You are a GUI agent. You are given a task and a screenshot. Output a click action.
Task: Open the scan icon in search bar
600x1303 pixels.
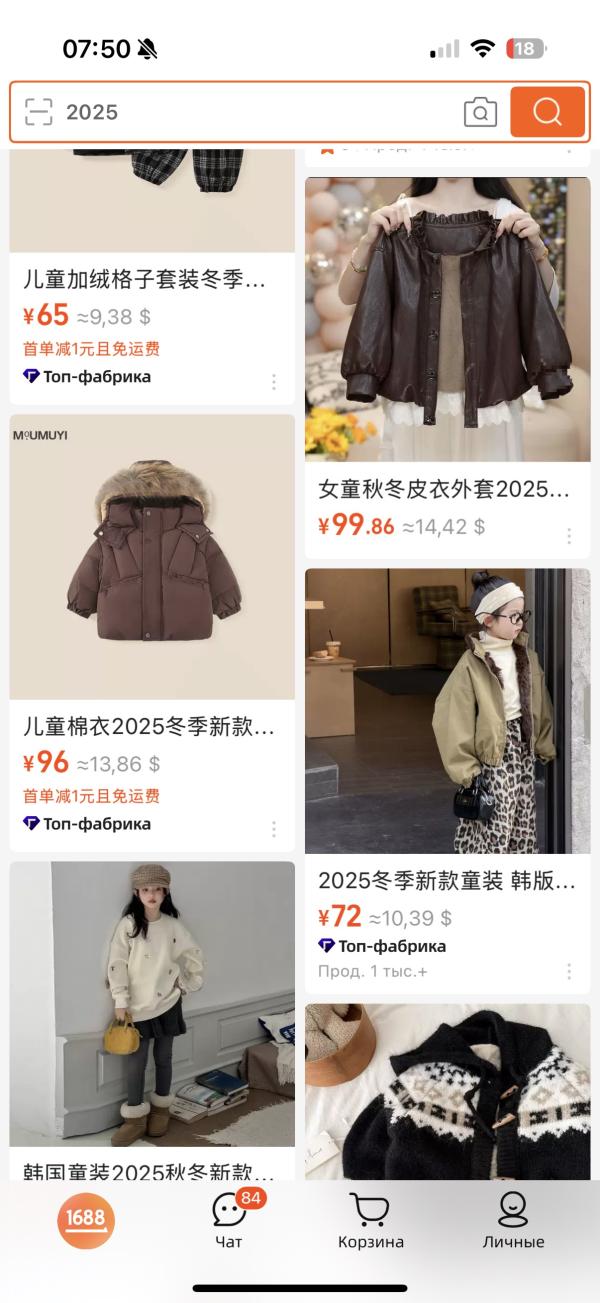[x=38, y=112]
